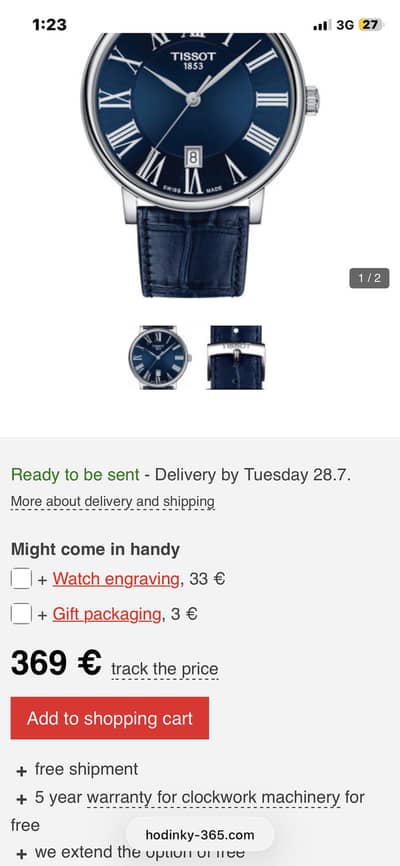Select the strap buckle thumbnail
400x866 pixels.
tap(236, 357)
